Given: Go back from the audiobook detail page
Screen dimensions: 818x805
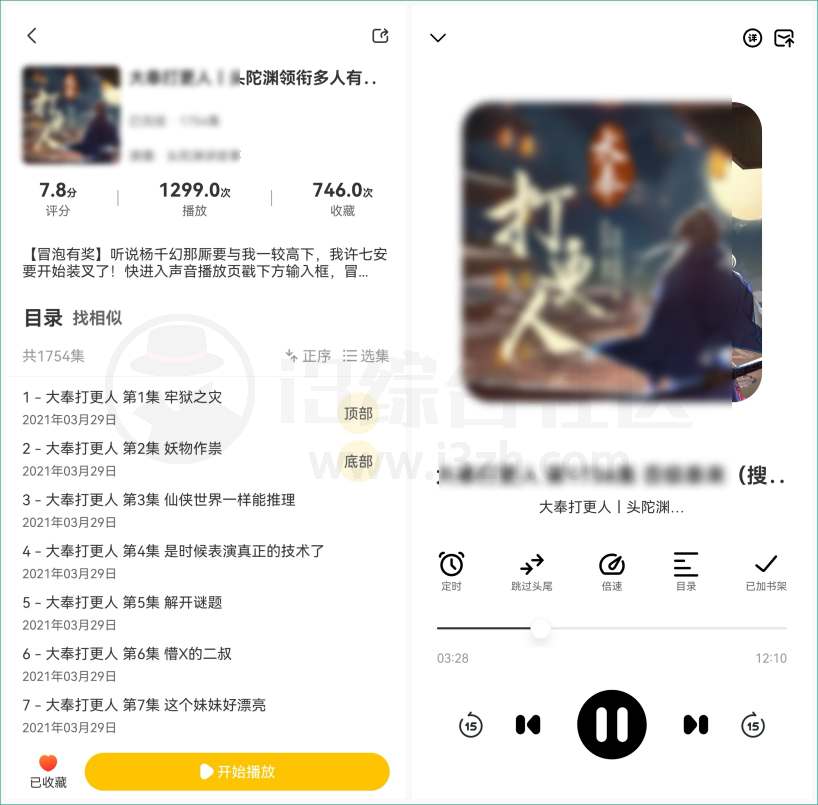Looking at the screenshot, I should [x=32, y=36].
